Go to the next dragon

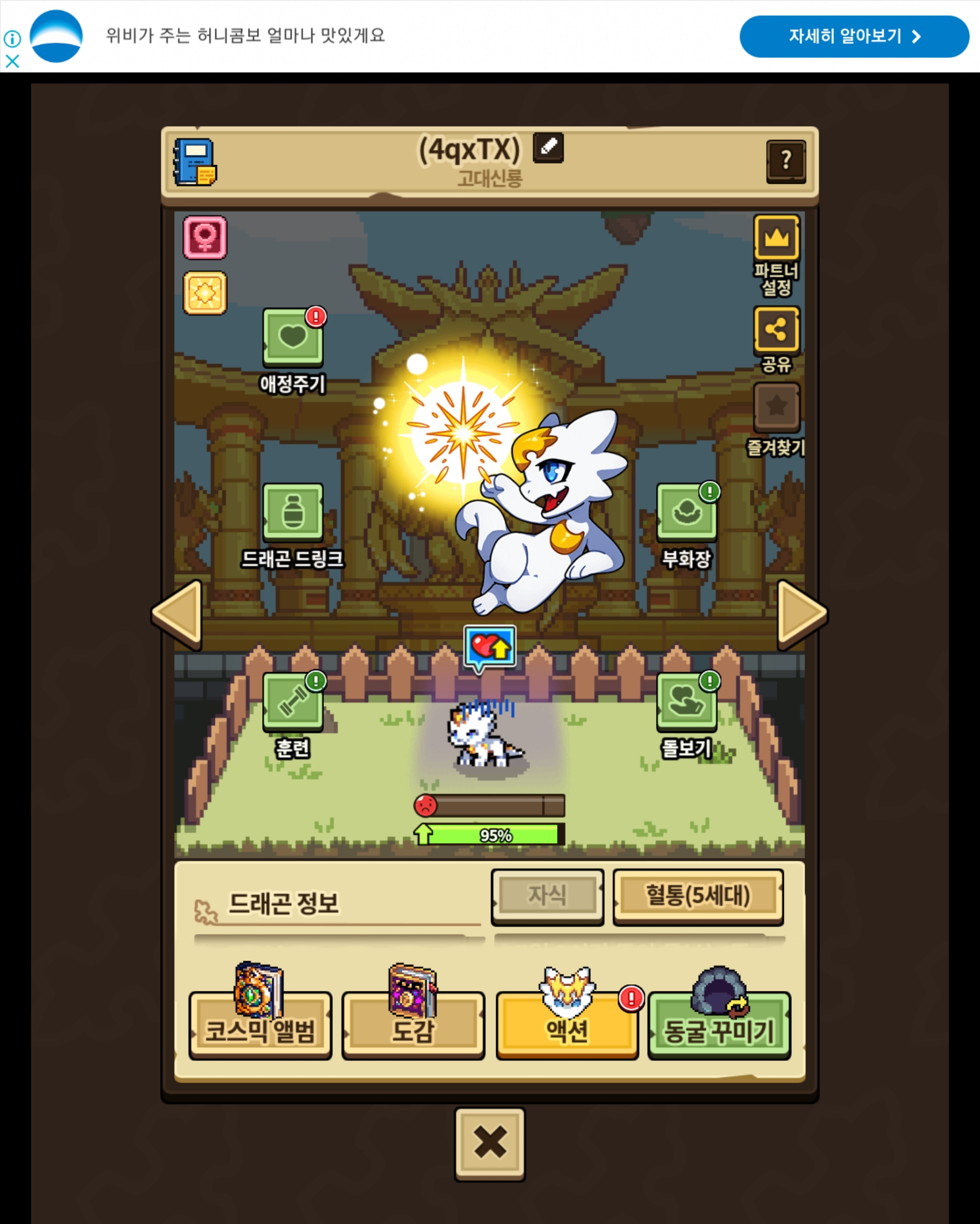tap(802, 614)
